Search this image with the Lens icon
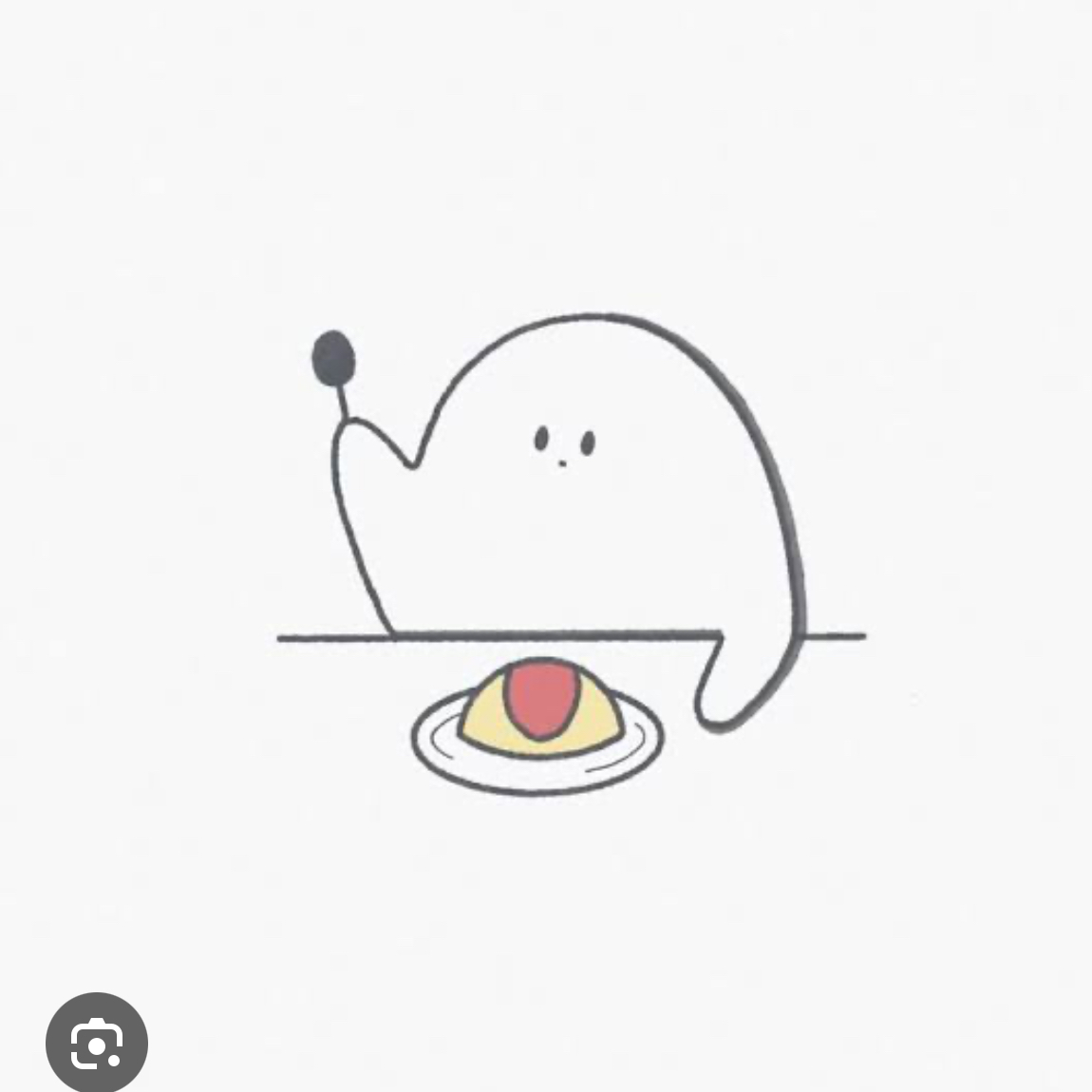The width and height of the screenshot is (1092, 1092). click(x=96, y=1043)
